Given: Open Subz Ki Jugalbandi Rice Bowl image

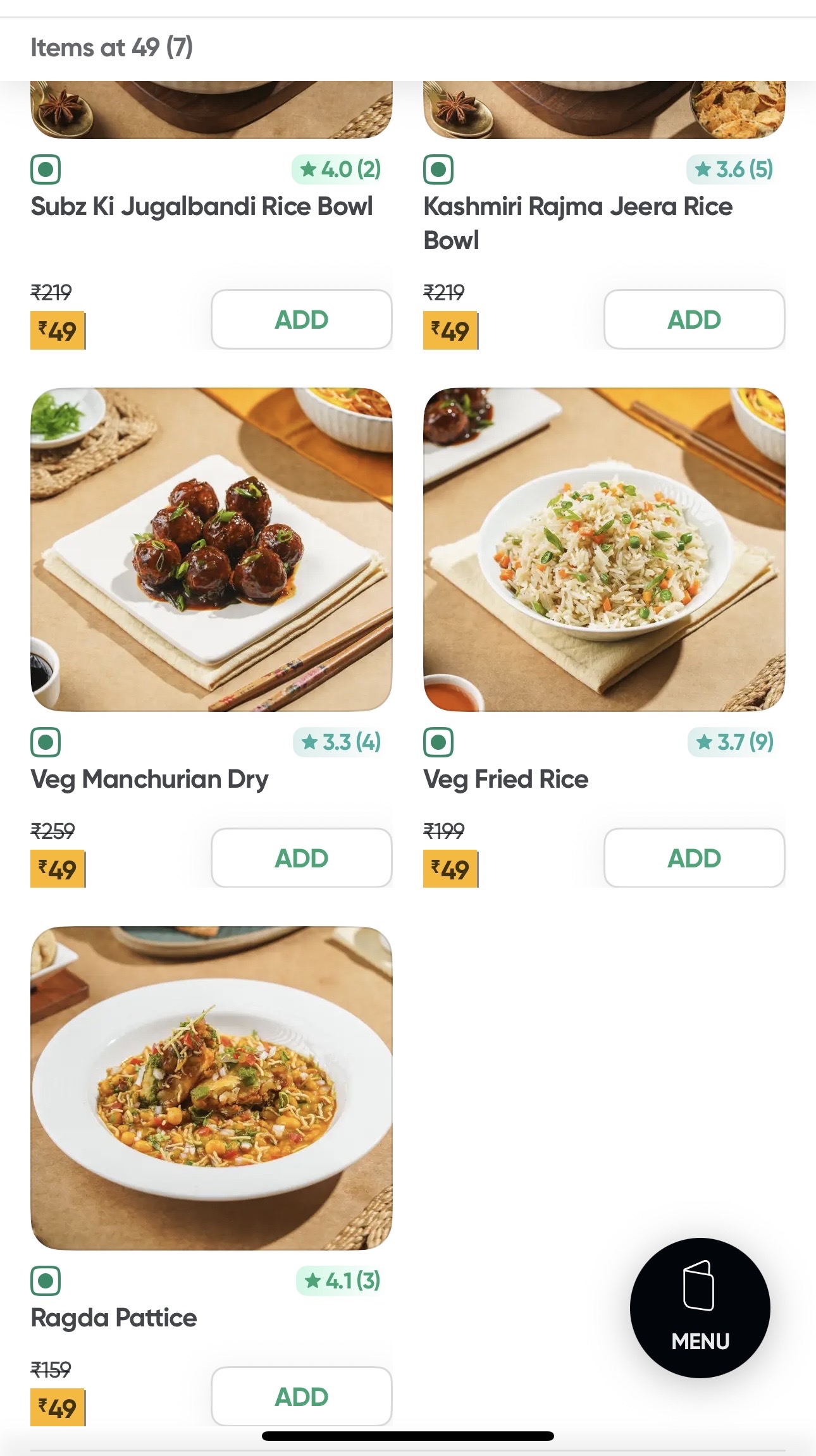Looking at the screenshot, I should [211, 110].
